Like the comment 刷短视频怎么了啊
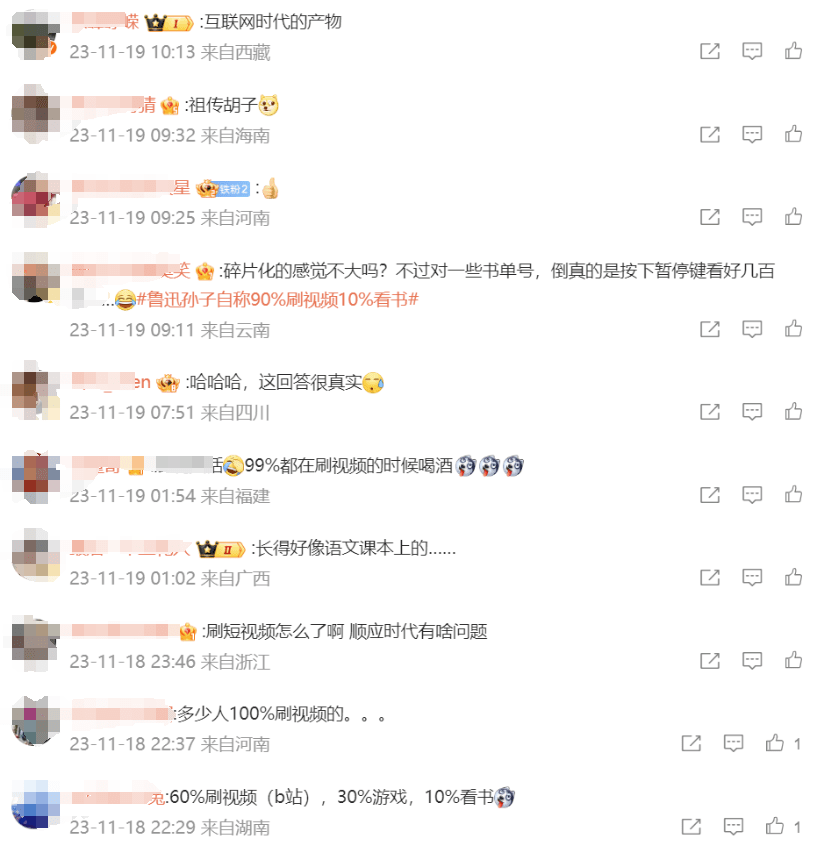This screenshot has width=829, height=856. [x=793, y=660]
